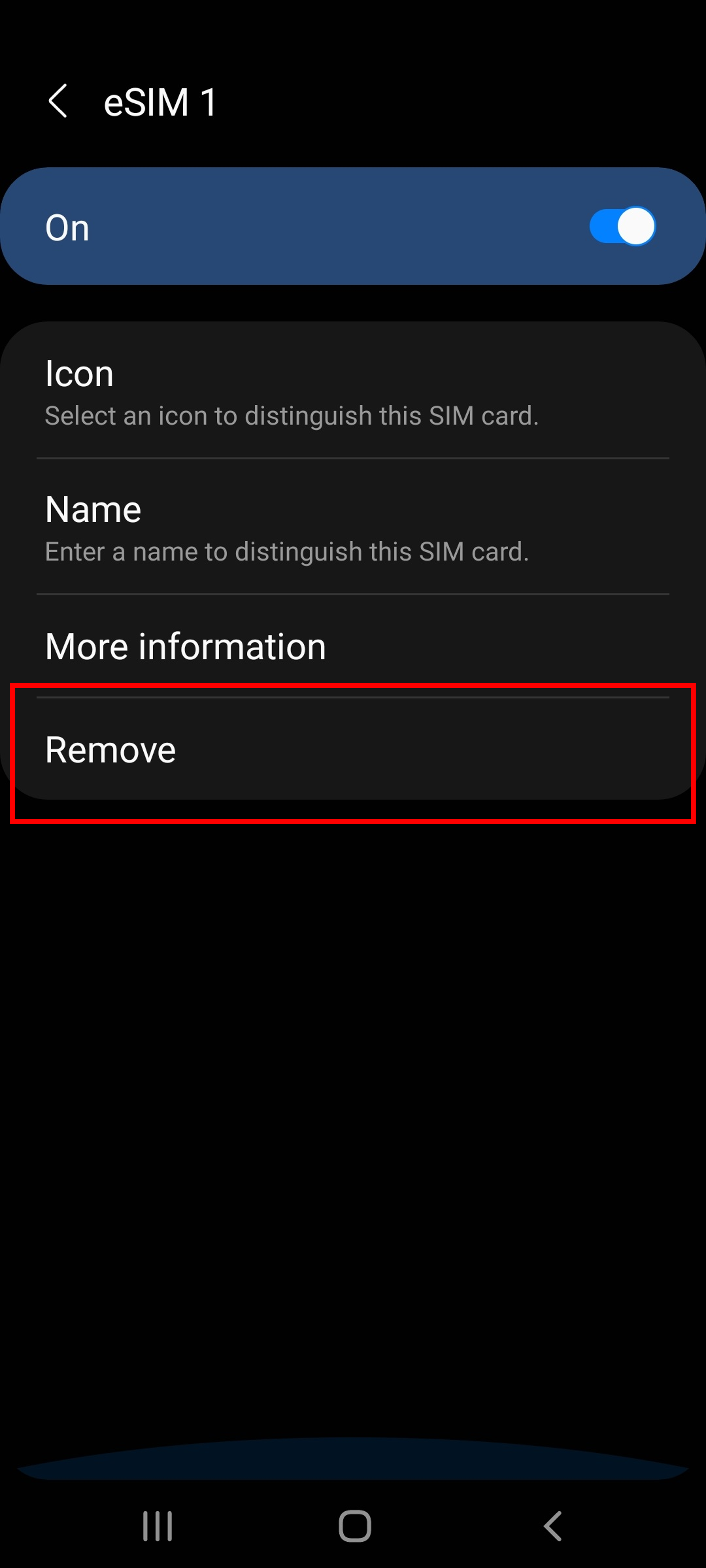The image size is (706, 1568).
Task: Open recent apps from the navigation bar
Action: point(157,1526)
